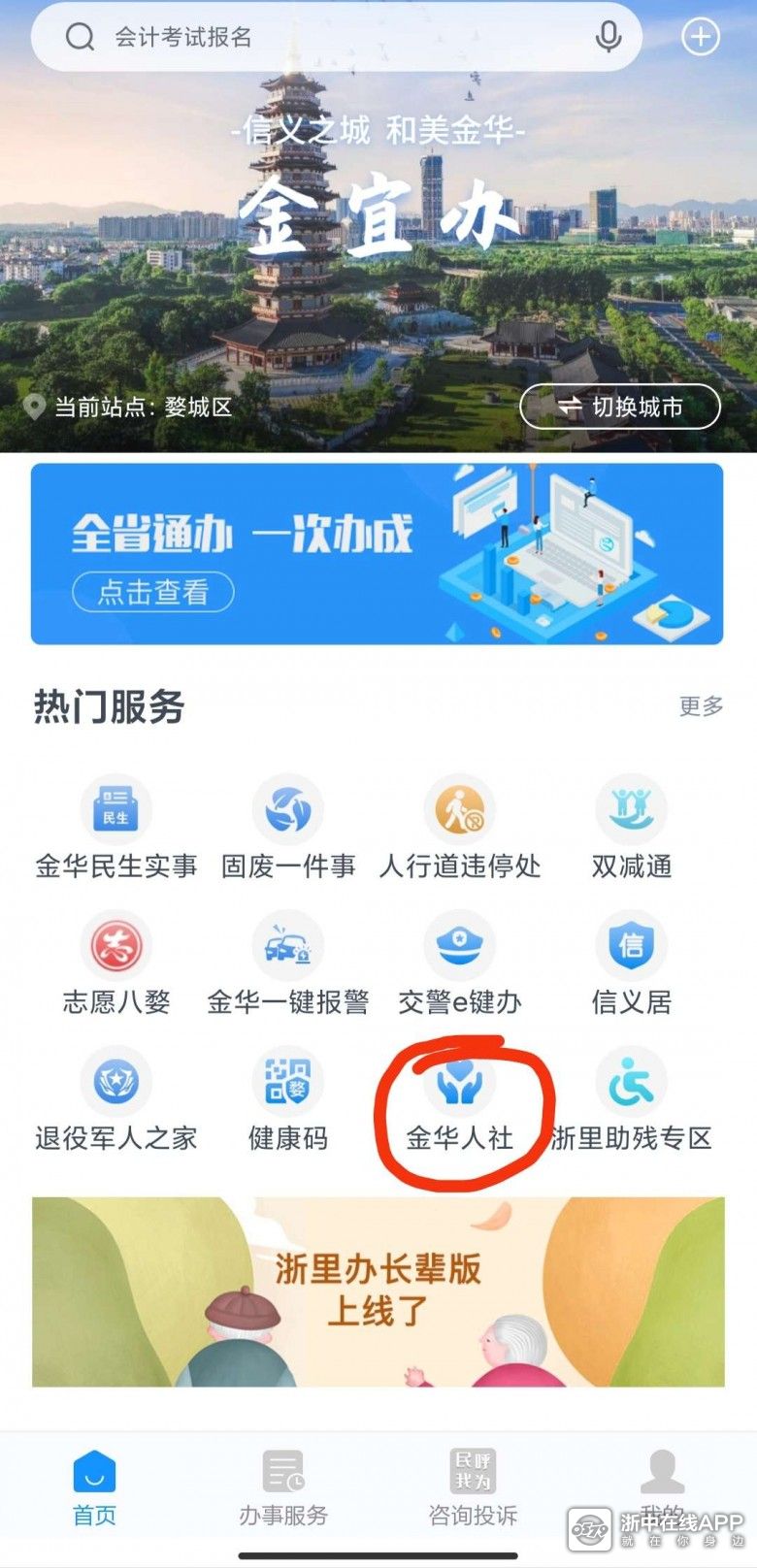View 更多 popular services

701,706
